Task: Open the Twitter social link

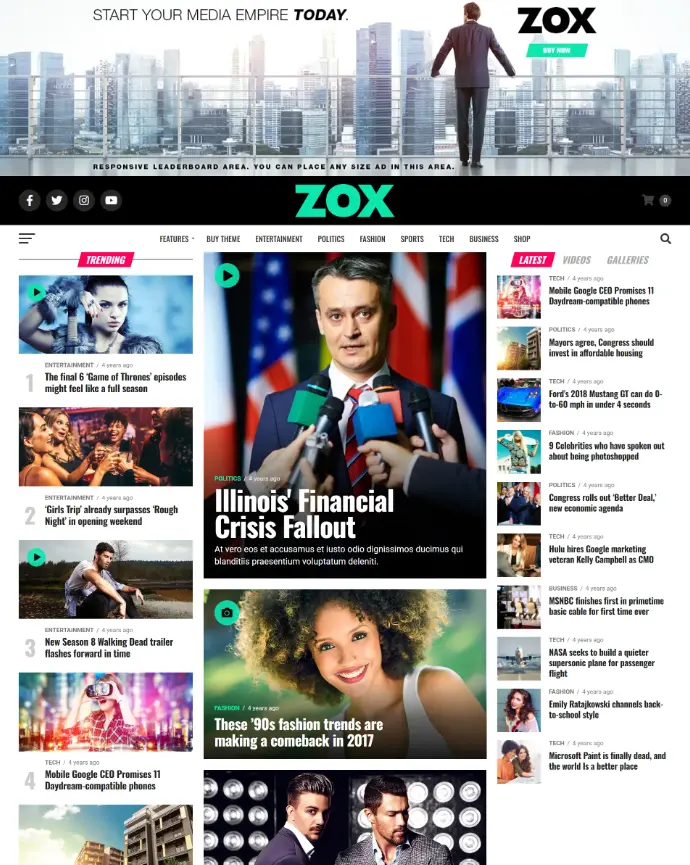Action: (x=57, y=200)
